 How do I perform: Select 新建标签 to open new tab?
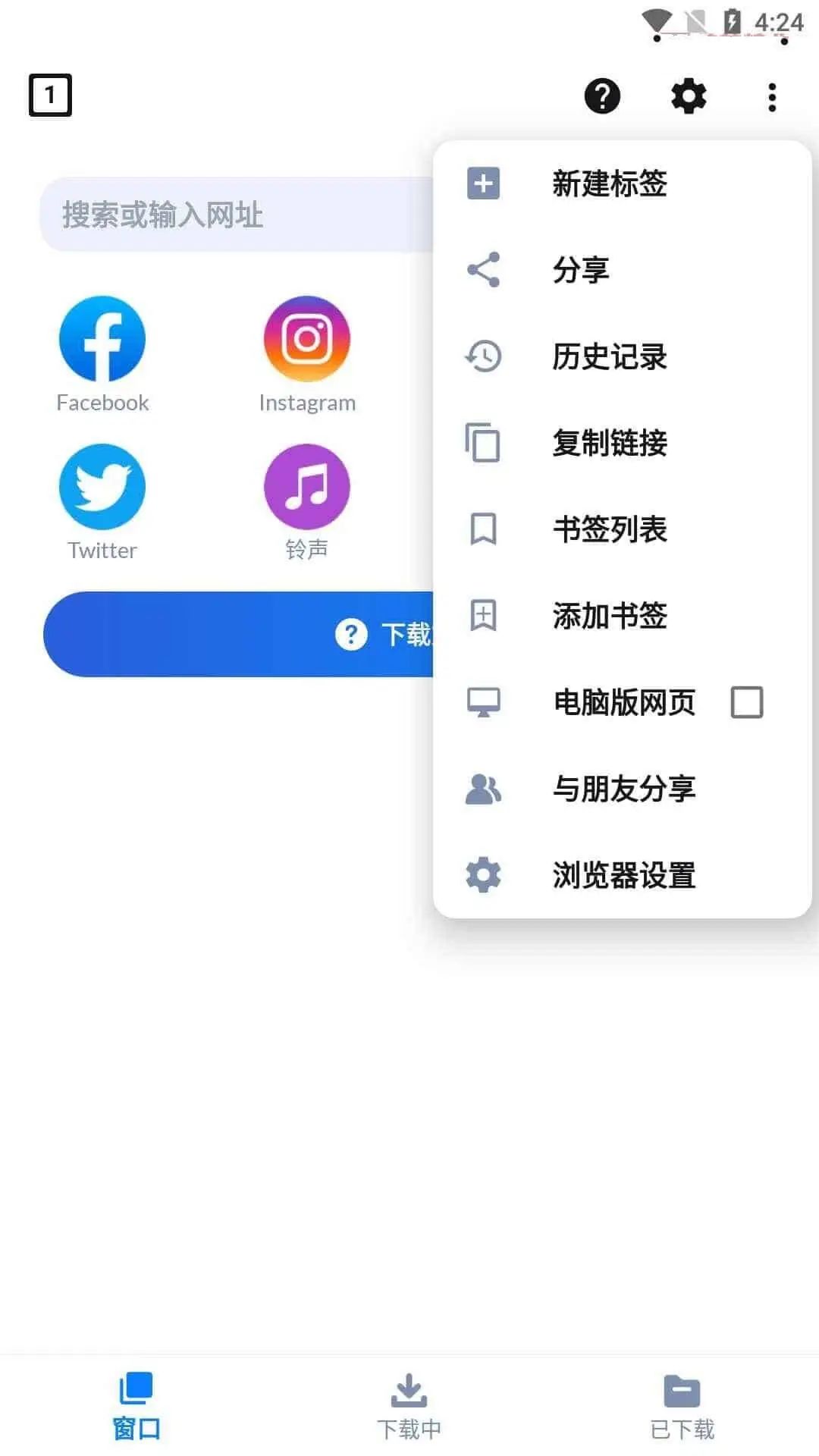tap(608, 184)
